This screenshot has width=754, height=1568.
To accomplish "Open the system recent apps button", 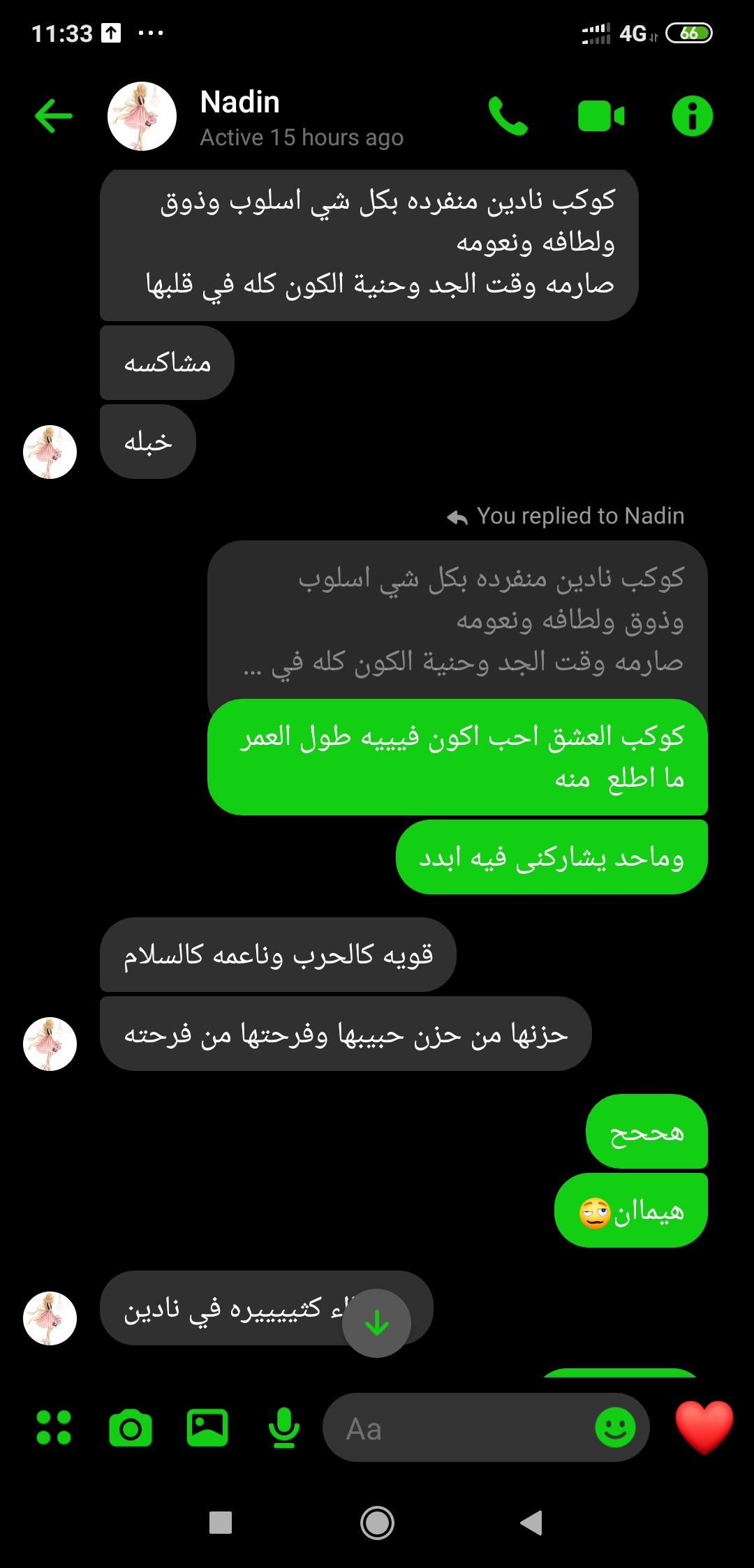I will pyautogui.click(x=221, y=1523).
